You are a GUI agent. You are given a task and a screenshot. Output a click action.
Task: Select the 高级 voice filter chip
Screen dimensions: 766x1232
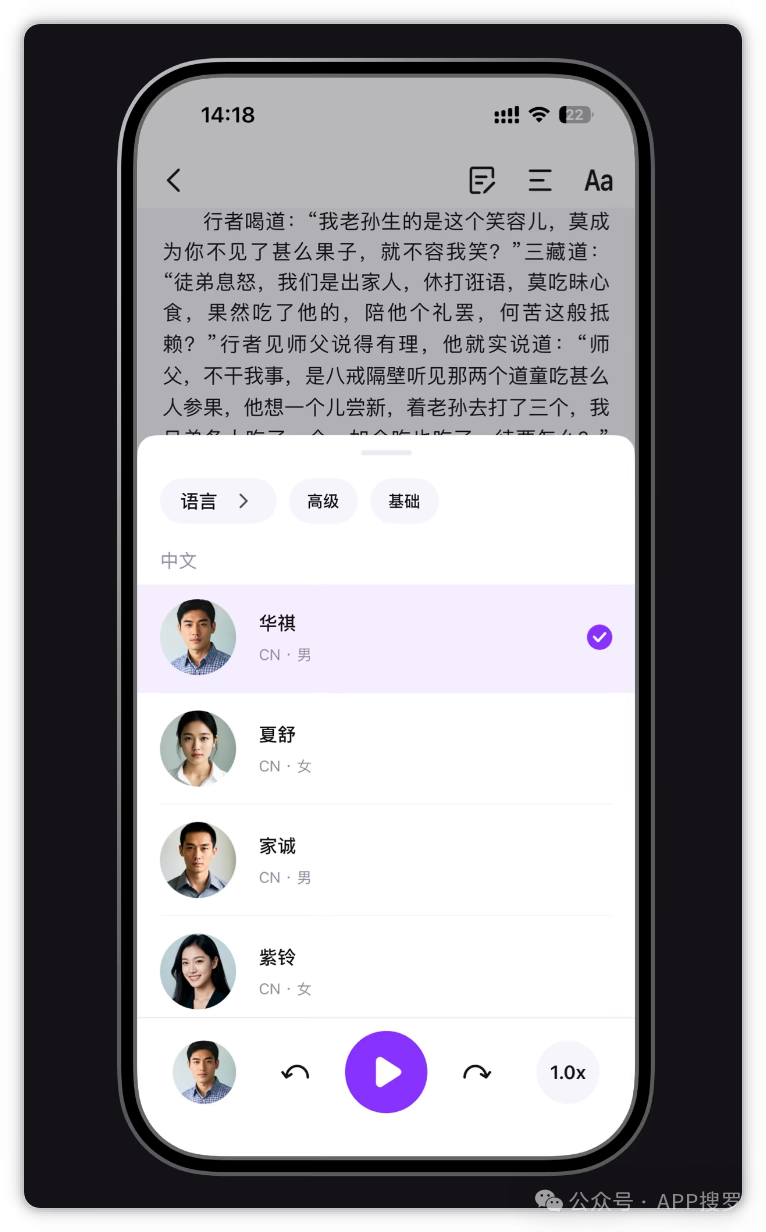(x=323, y=501)
